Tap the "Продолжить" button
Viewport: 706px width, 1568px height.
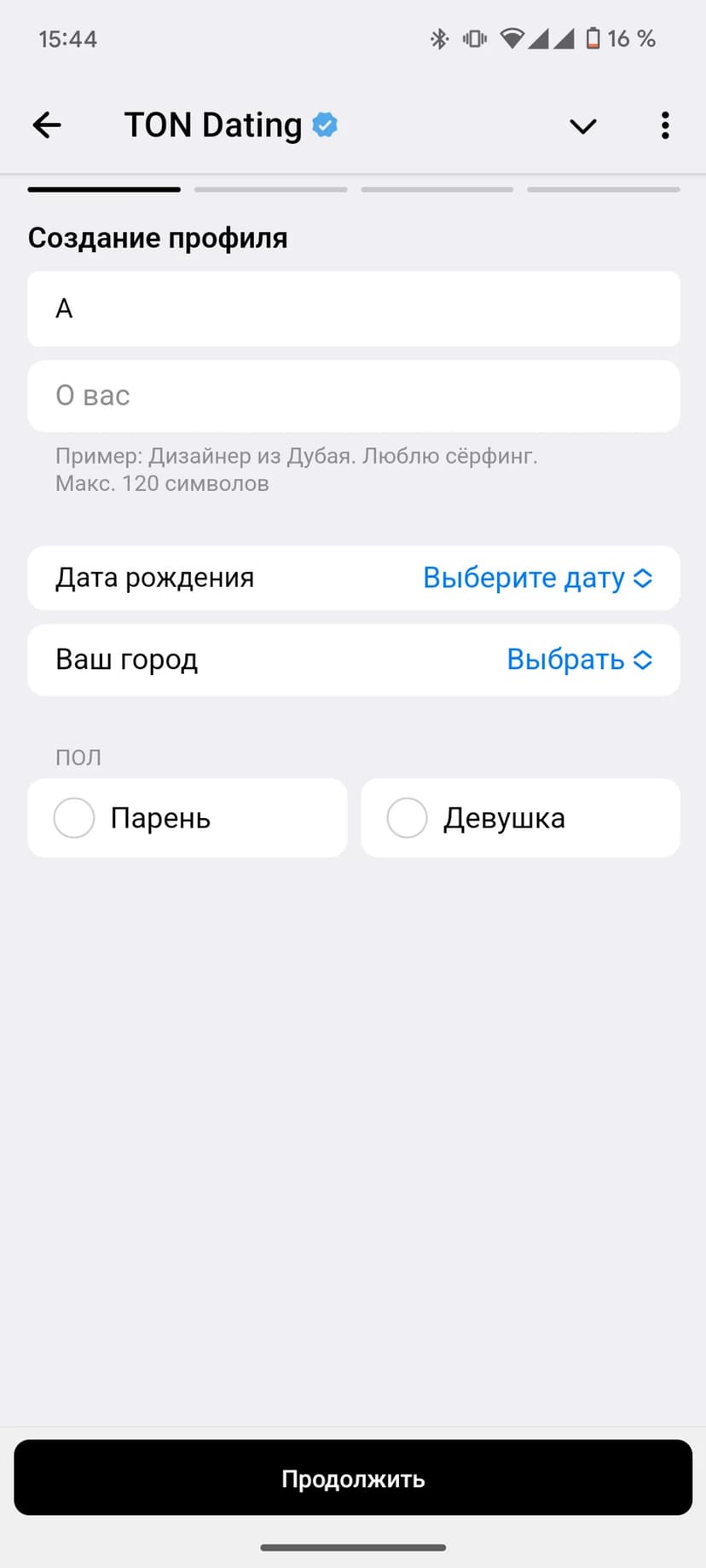353,1479
